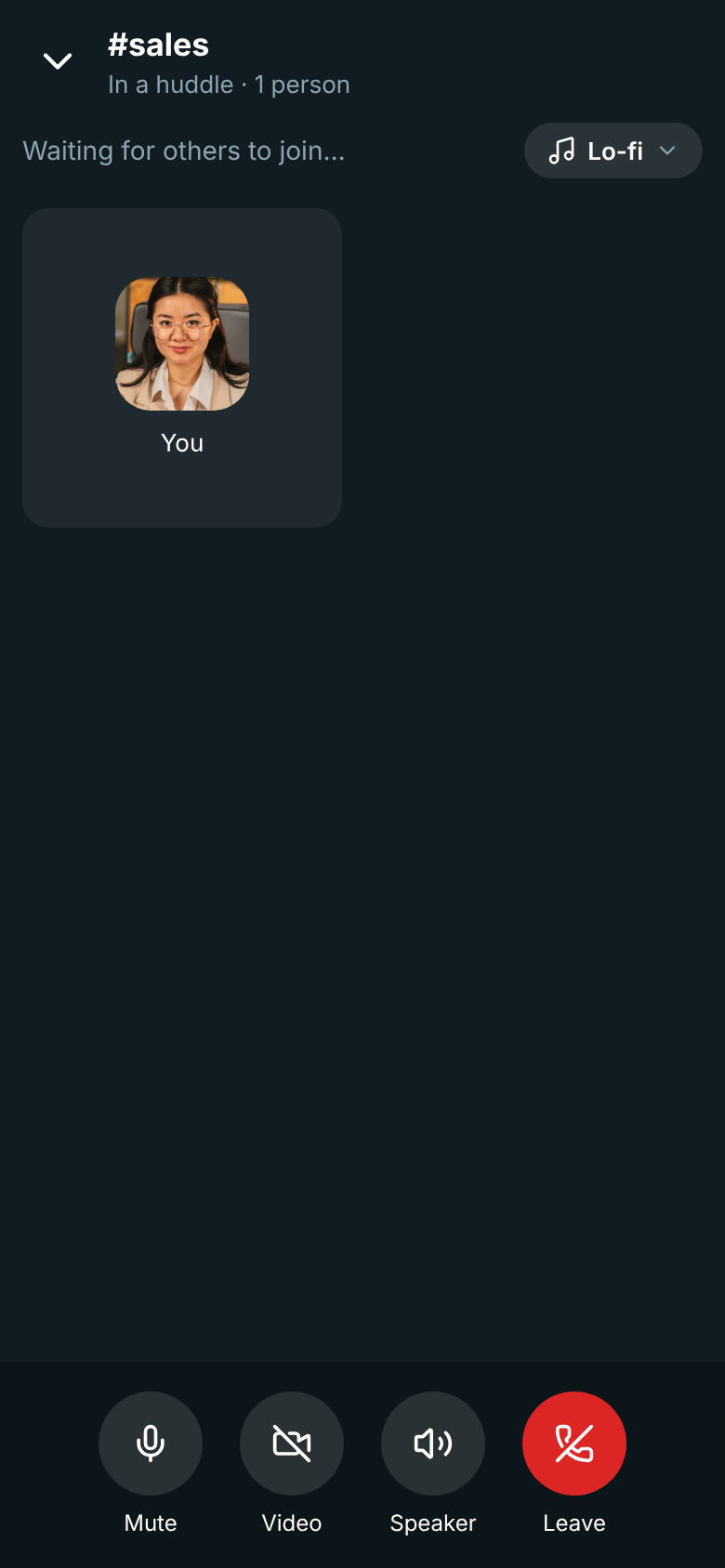
Task: Open the Lo-fi music dropdown
Action: click(613, 150)
